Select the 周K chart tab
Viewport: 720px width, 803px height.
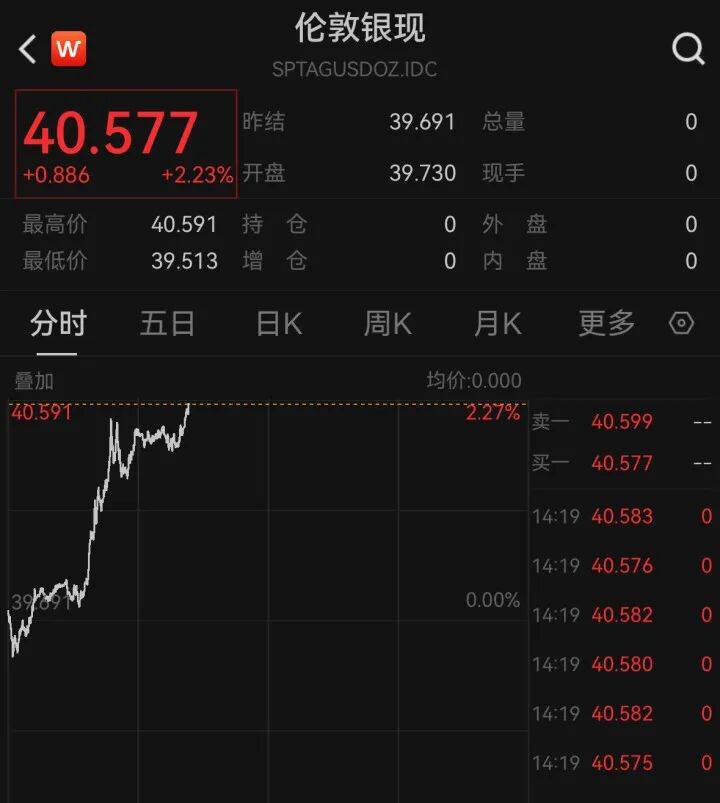pyautogui.click(x=388, y=323)
